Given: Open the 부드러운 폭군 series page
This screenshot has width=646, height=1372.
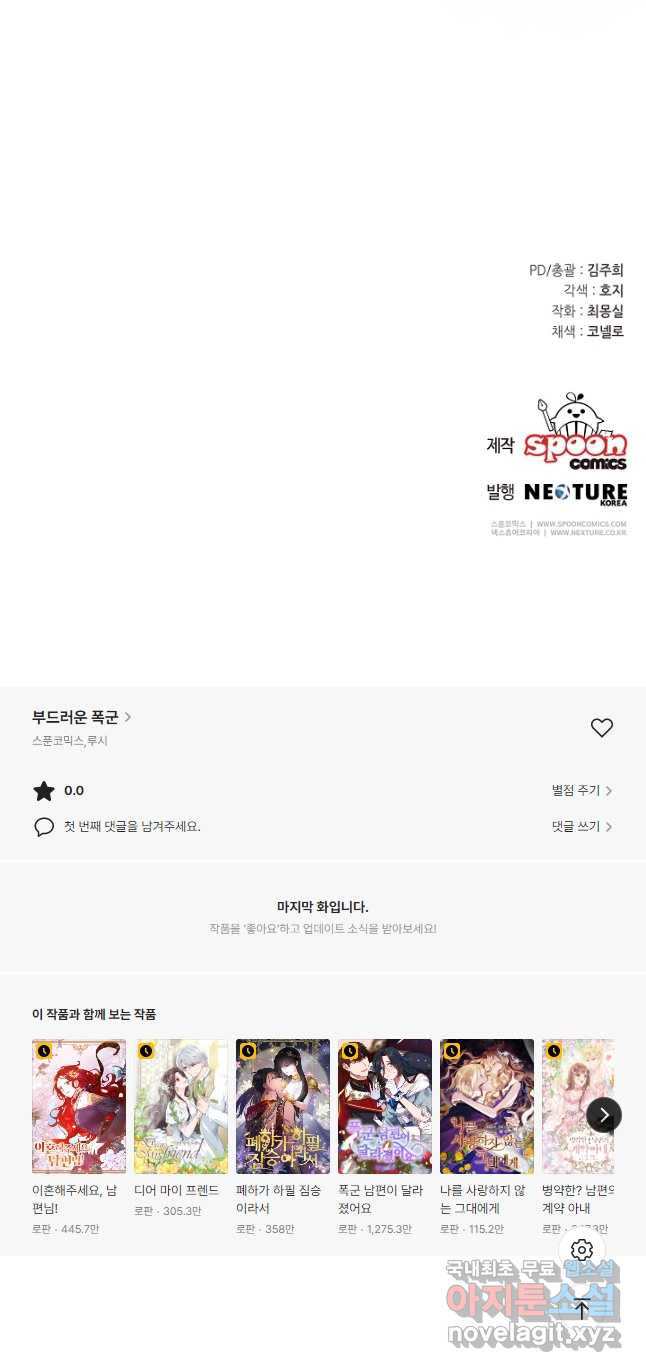Looking at the screenshot, I should pyautogui.click(x=82, y=717).
